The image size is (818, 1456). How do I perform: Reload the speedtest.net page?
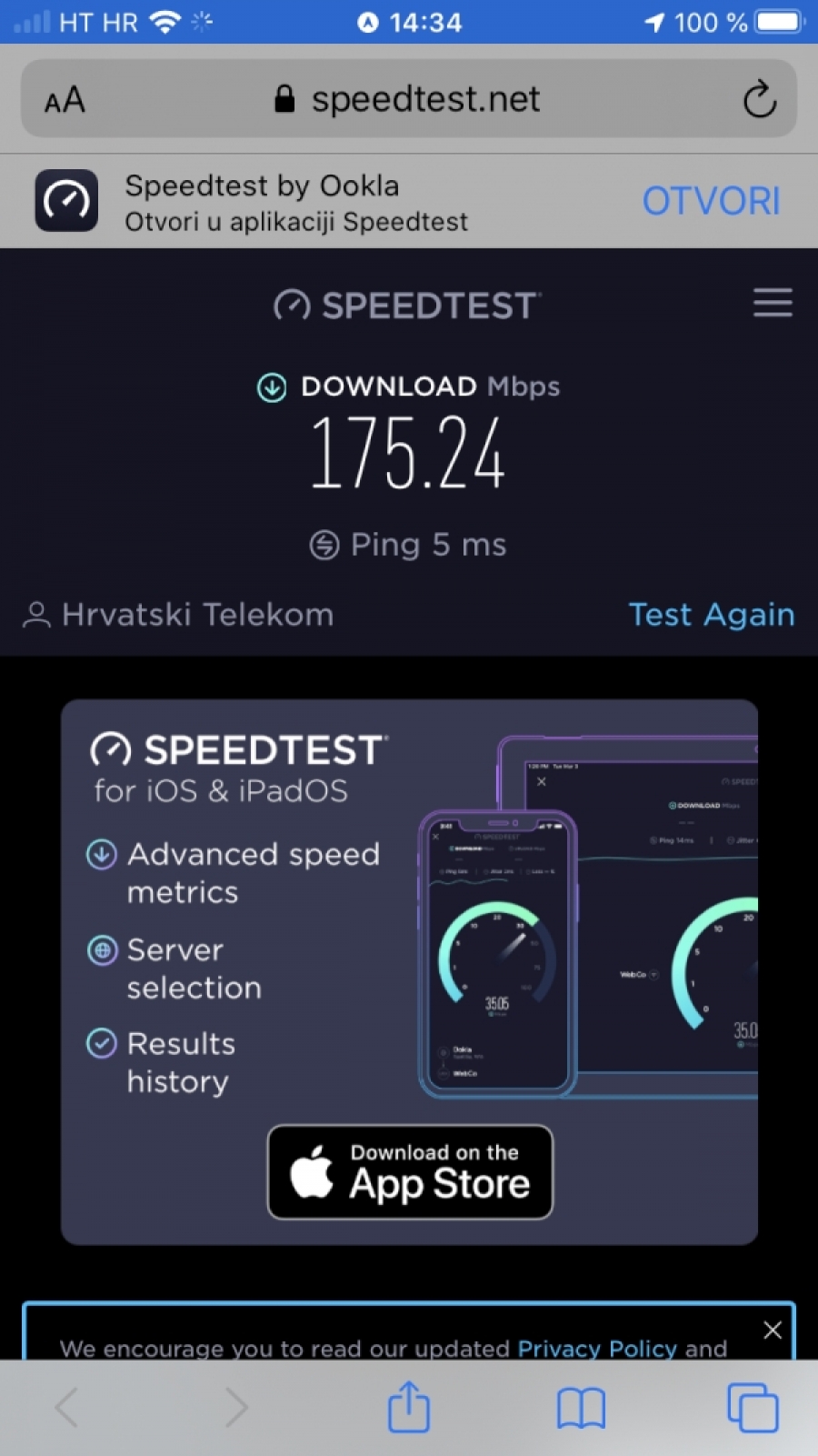[x=759, y=99]
